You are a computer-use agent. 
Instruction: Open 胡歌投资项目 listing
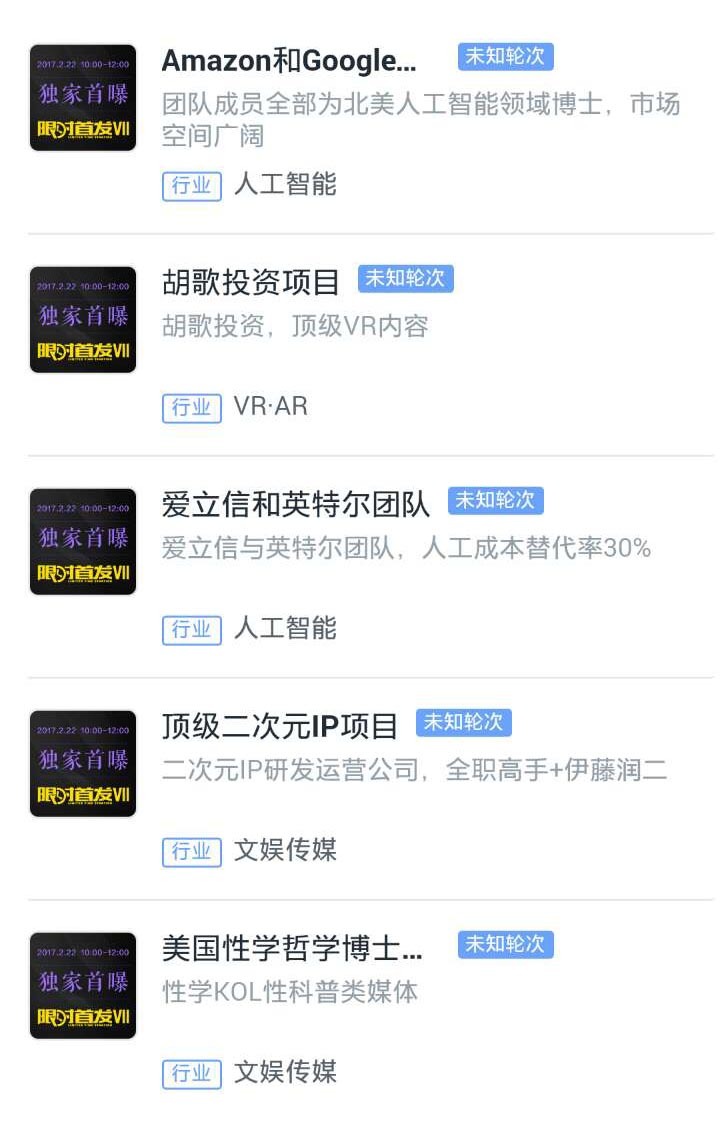pos(251,282)
